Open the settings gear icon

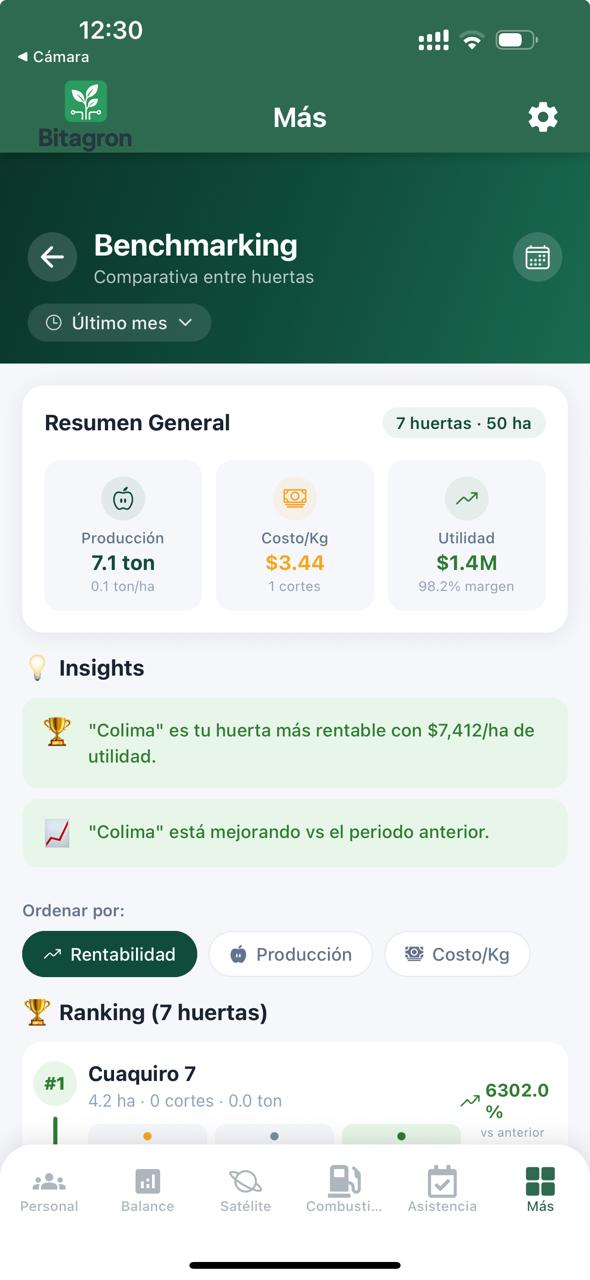pos(543,118)
